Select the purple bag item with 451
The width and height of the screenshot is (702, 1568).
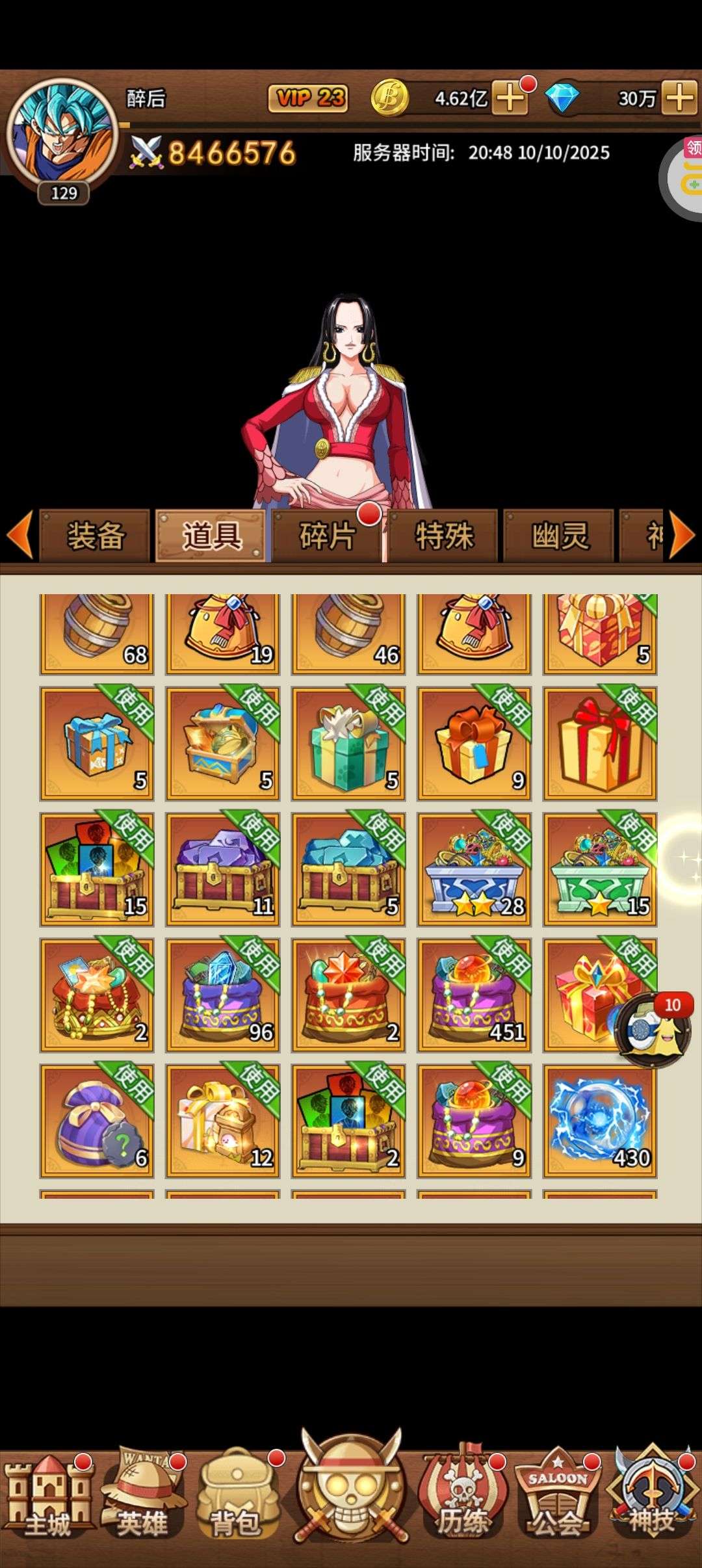pos(474,995)
